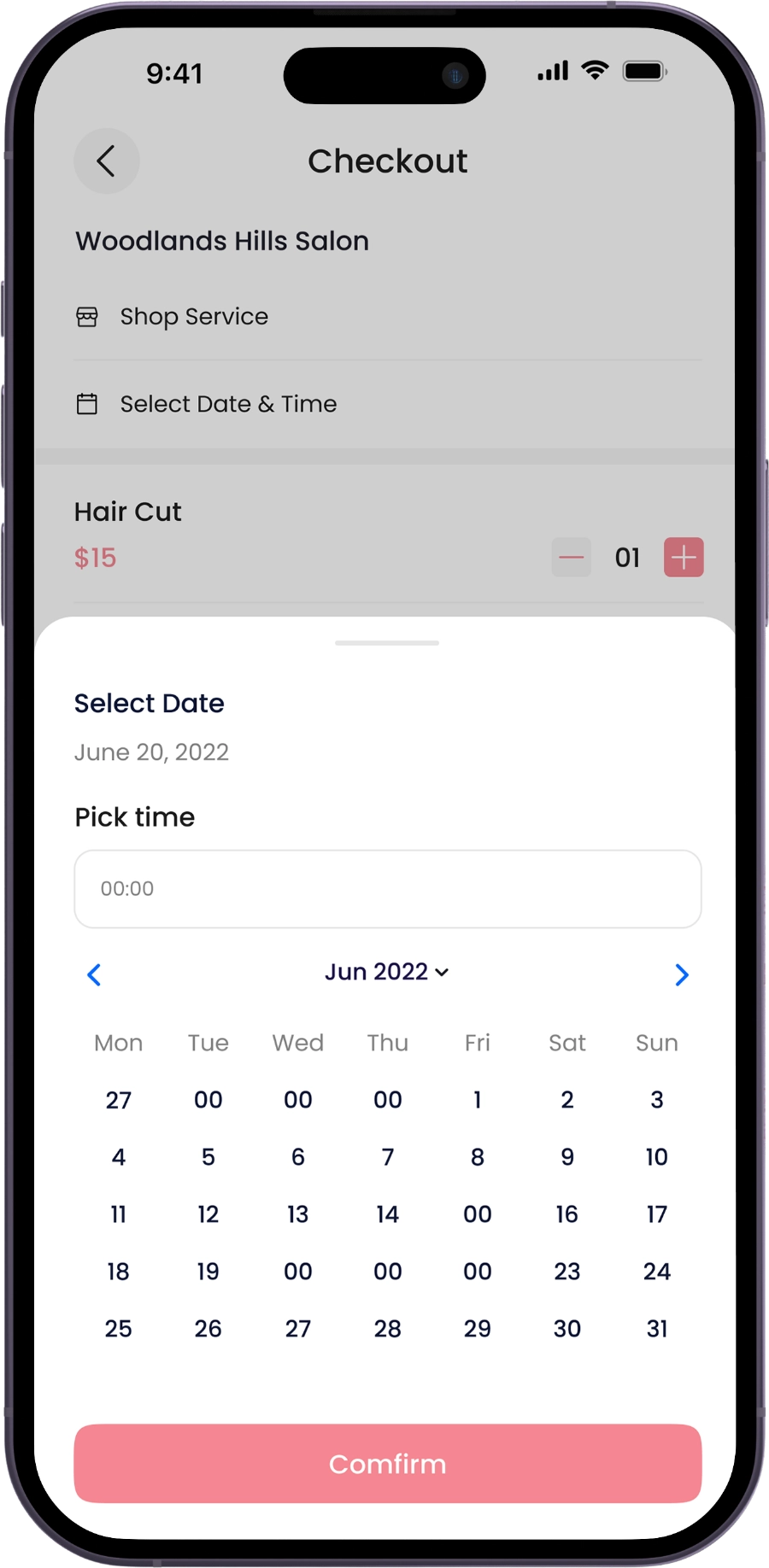Open Select Date & Time row
Viewport: 769px width, 1568px height.
pos(227,404)
